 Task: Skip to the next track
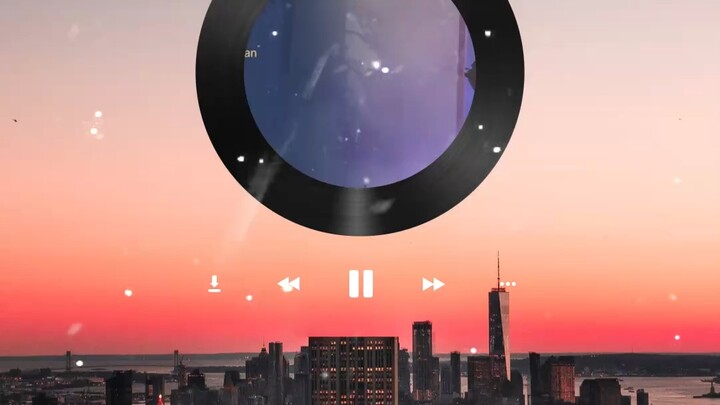point(432,284)
